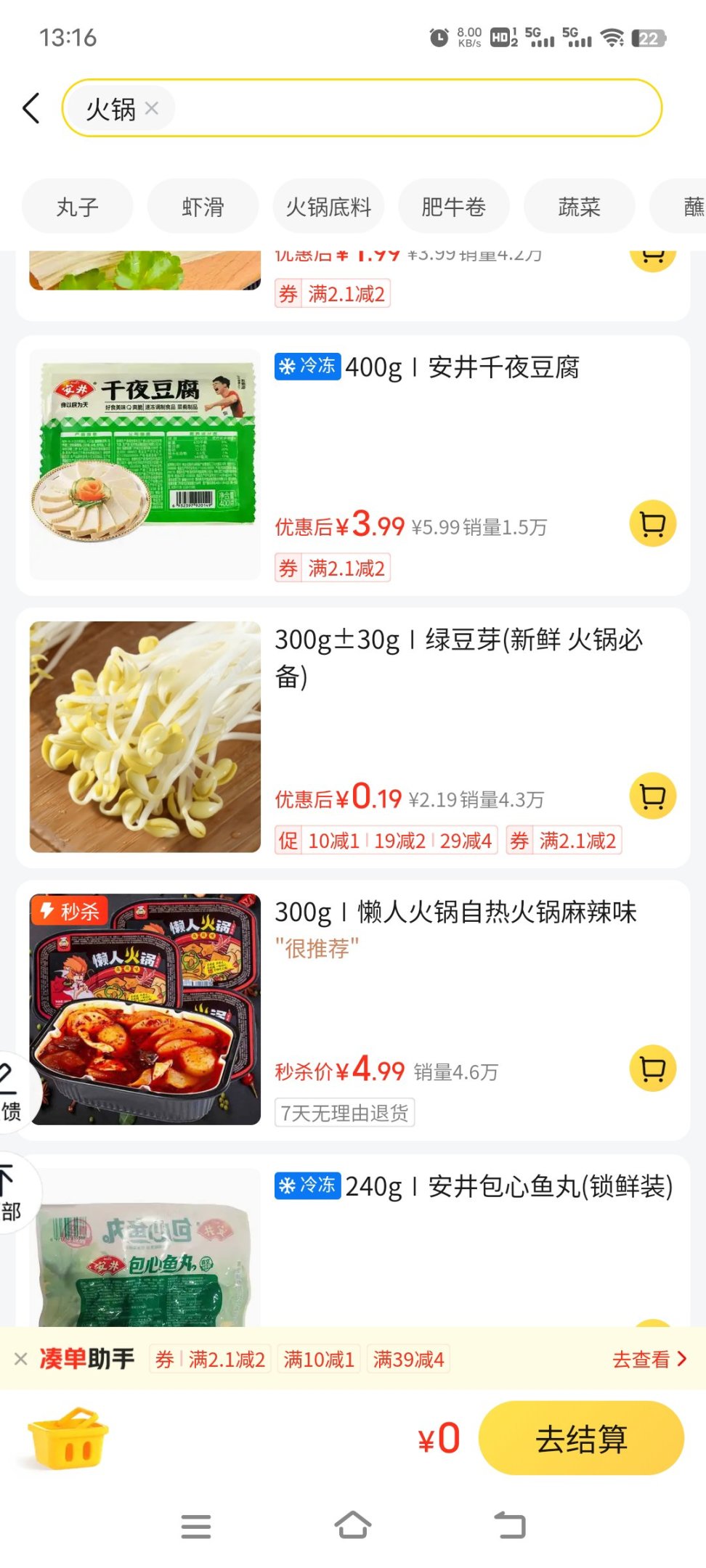Viewport: 706px width, 1568px height.
Task: Filter results by 火锅底料
Action: coord(328,207)
